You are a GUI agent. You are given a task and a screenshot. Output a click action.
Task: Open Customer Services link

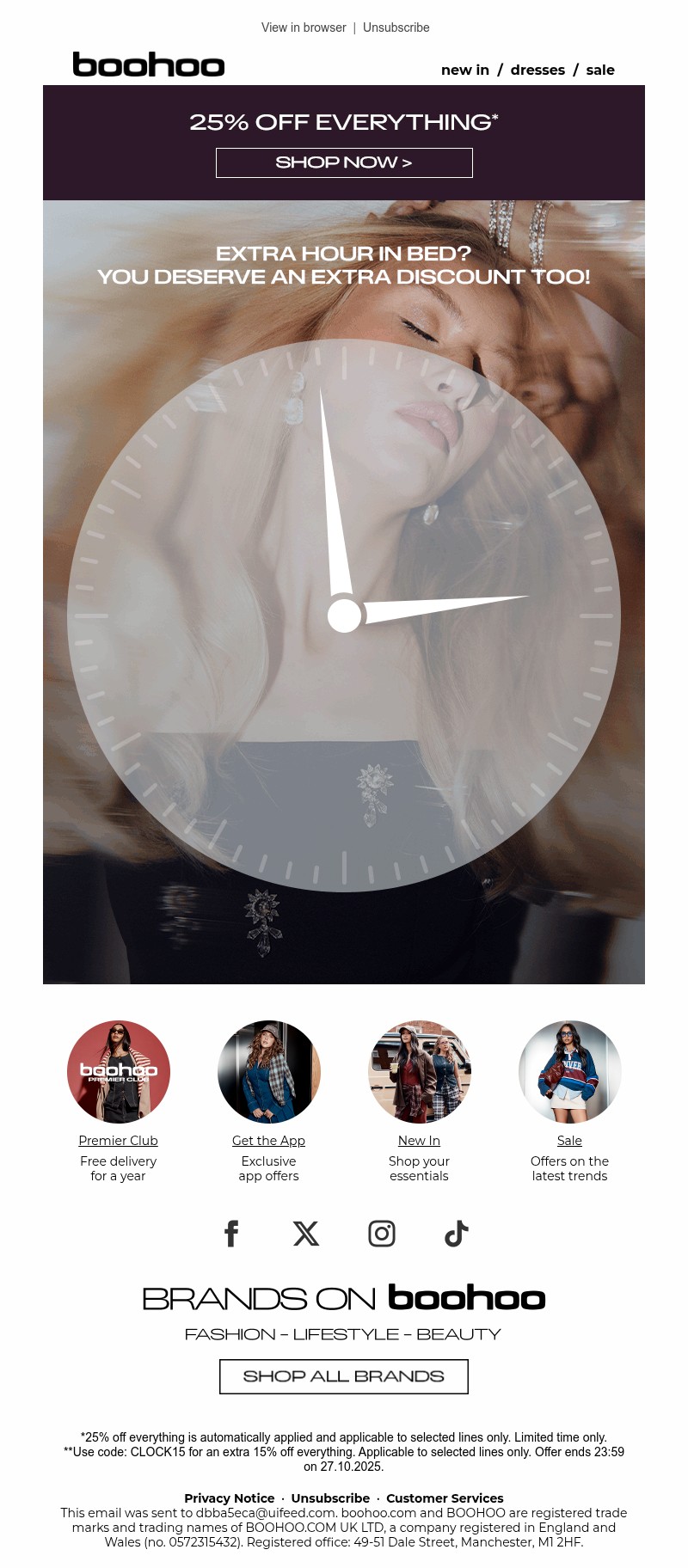coord(445,1498)
